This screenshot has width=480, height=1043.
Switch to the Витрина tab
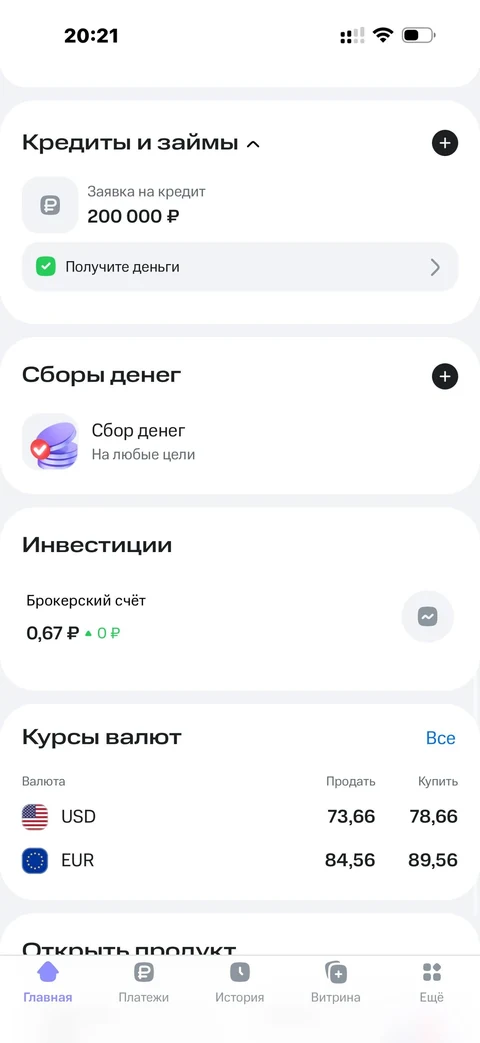pyautogui.click(x=336, y=982)
